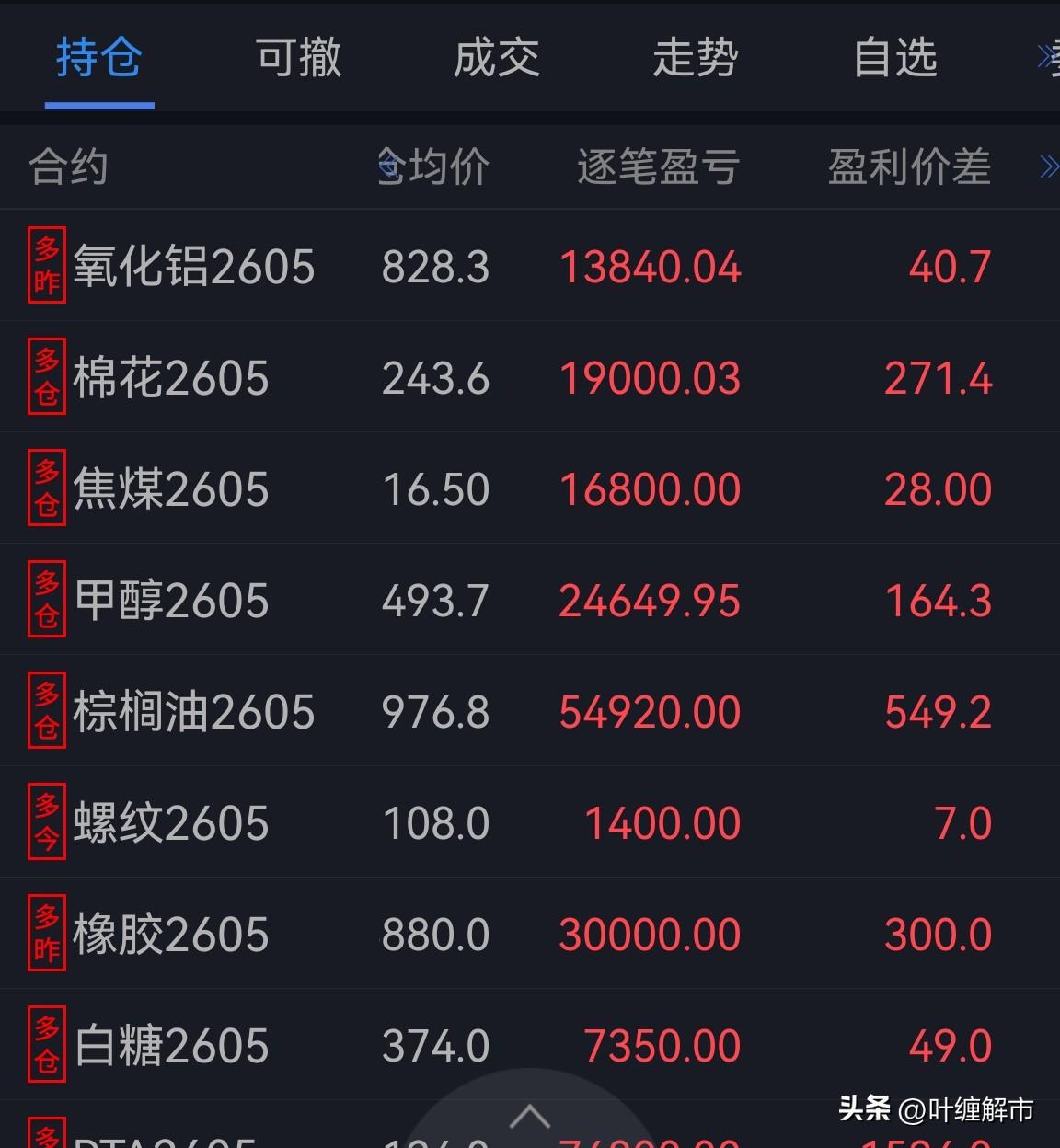Open more tabs via the arrow right of 自选
This screenshot has width=1060, height=1148.
(x=1051, y=57)
